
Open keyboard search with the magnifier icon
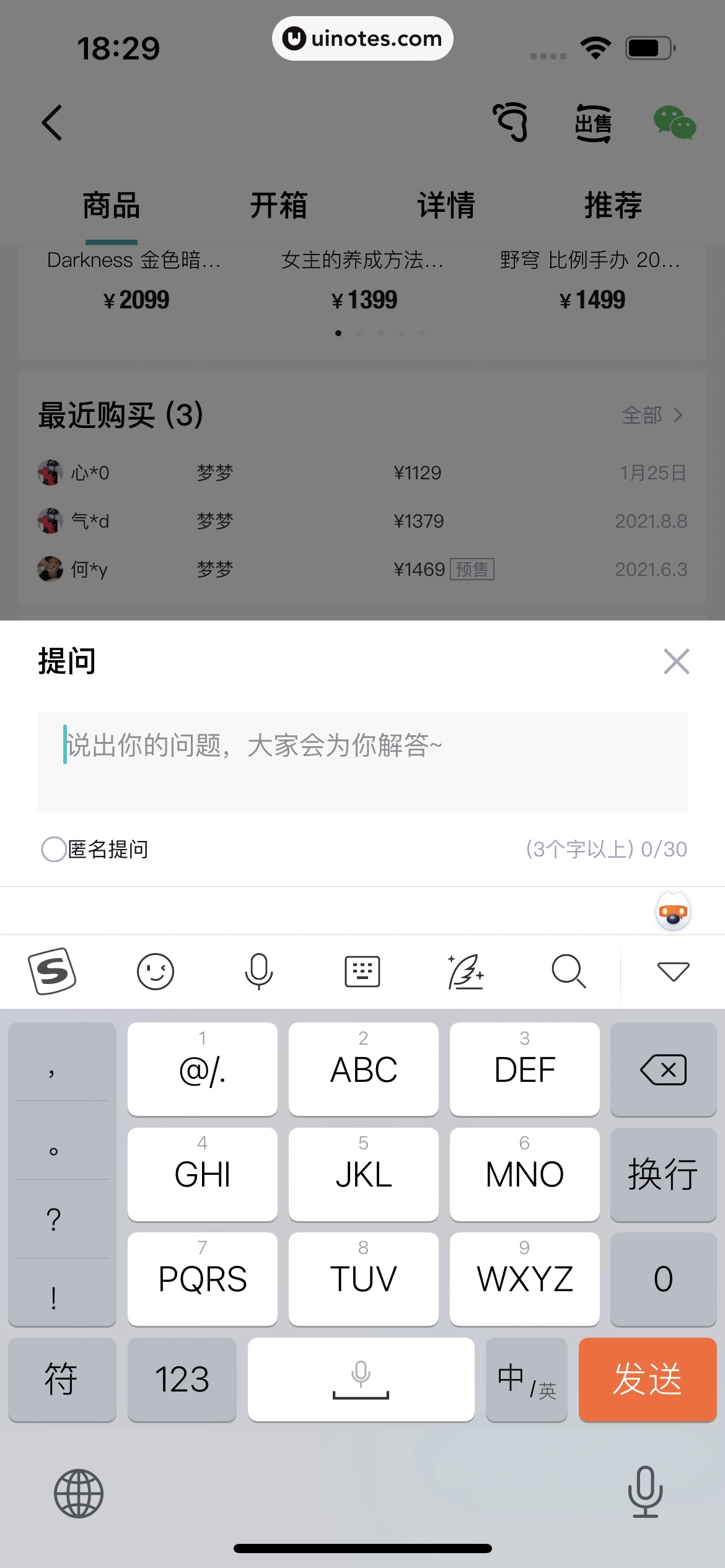pos(569,971)
